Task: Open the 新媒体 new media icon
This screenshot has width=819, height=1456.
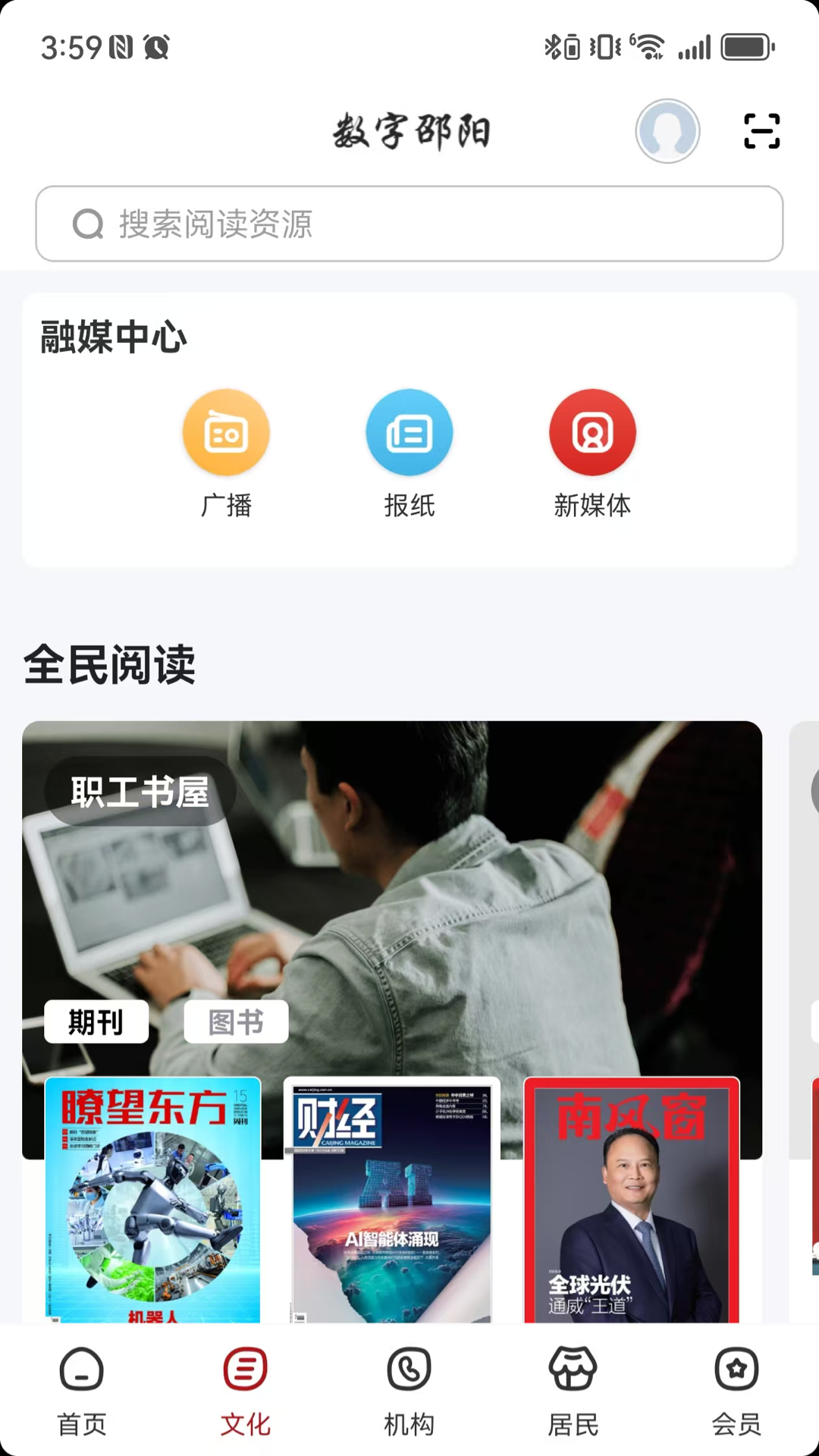Action: tap(592, 431)
